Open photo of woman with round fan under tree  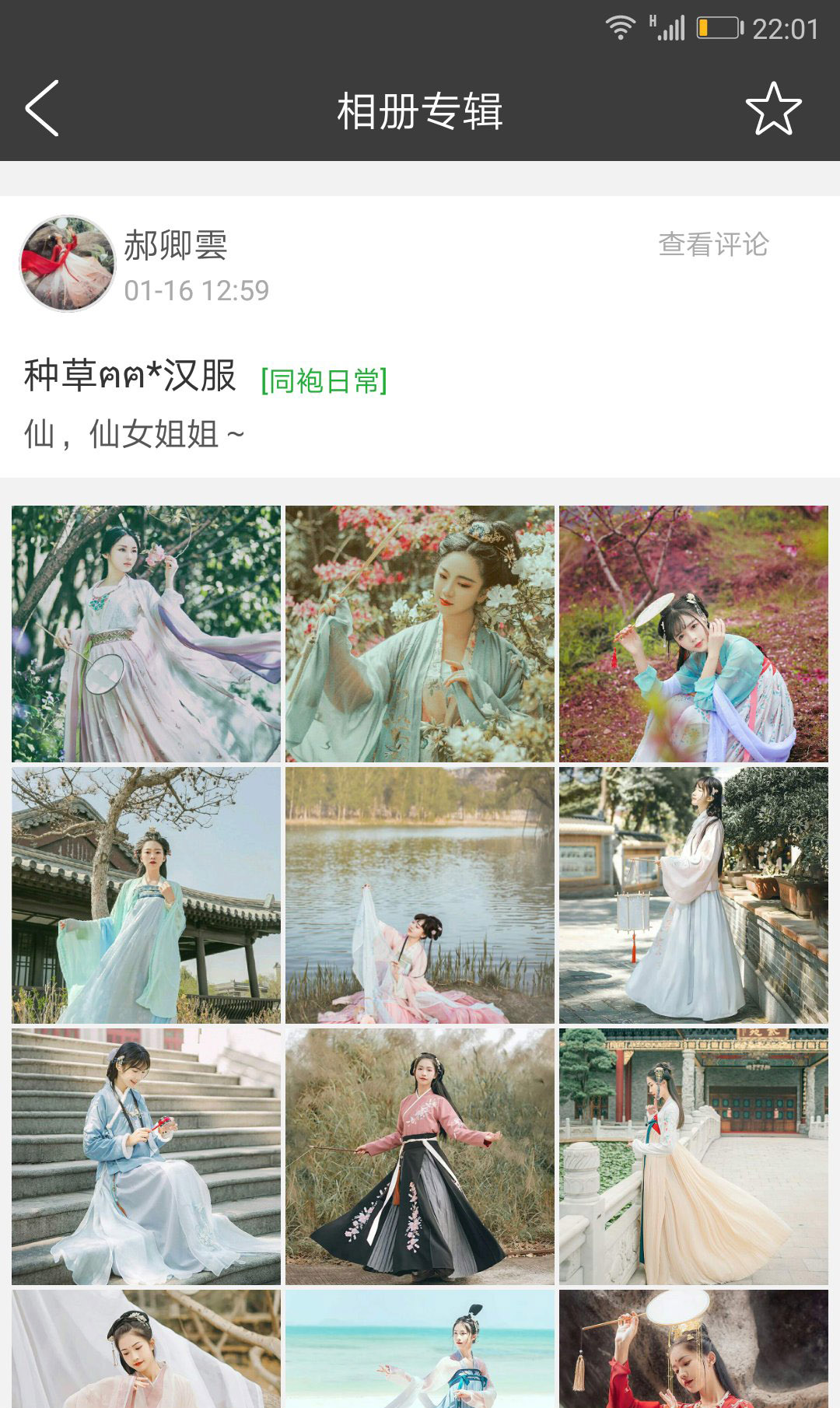pyautogui.click(x=146, y=633)
